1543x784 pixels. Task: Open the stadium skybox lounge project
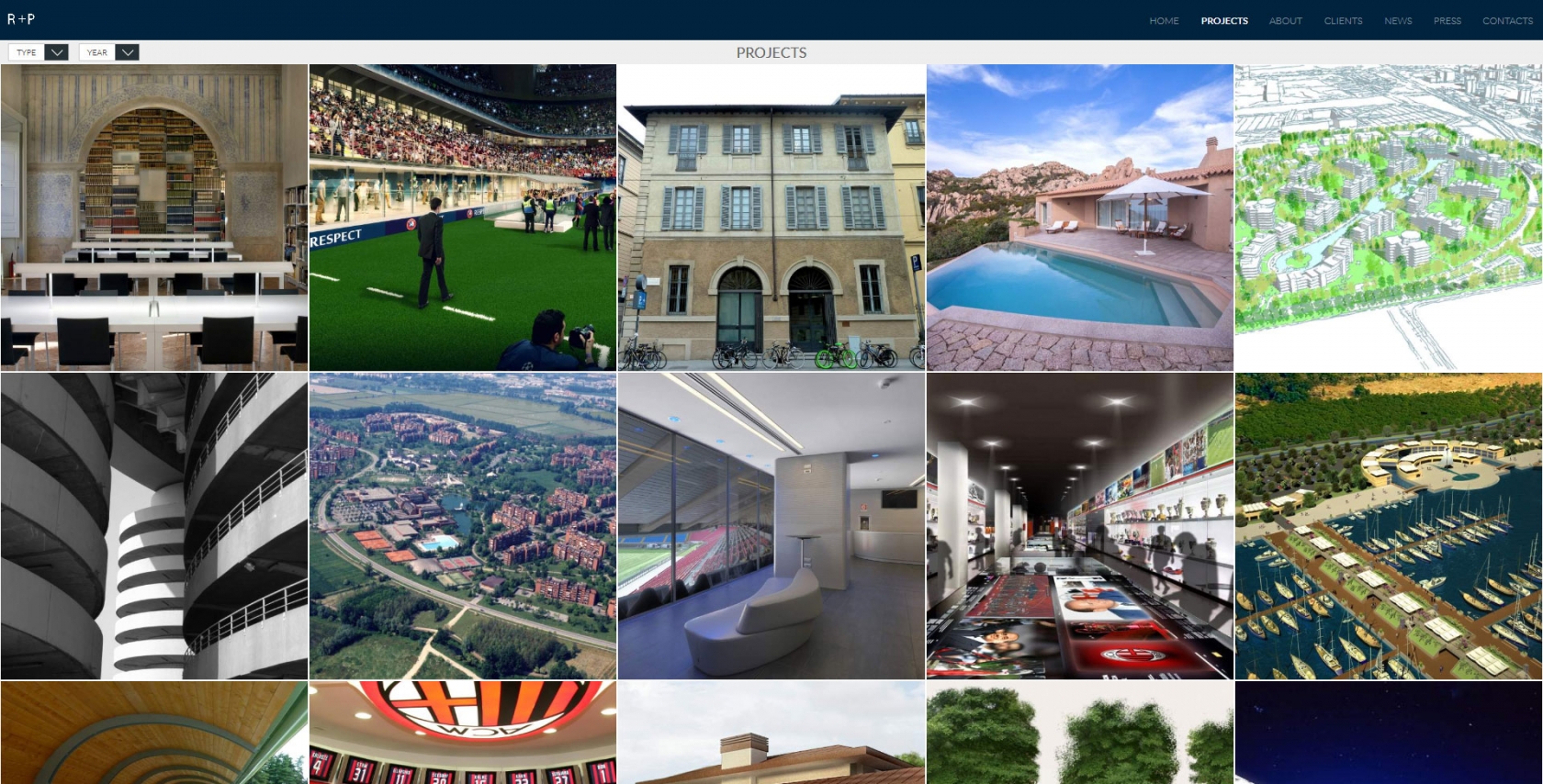click(x=771, y=526)
